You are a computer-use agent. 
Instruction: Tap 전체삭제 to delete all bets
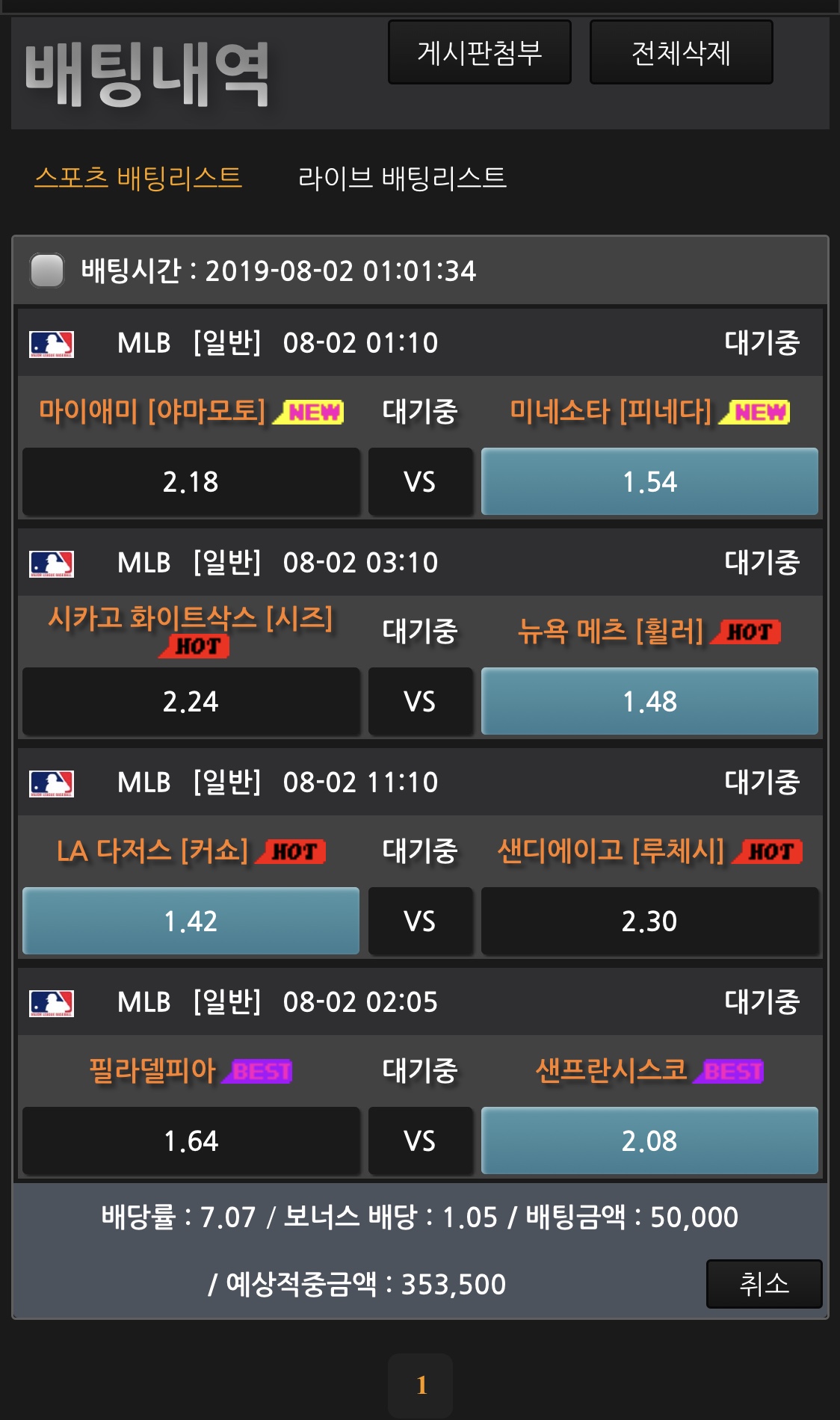(x=681, y=52)
